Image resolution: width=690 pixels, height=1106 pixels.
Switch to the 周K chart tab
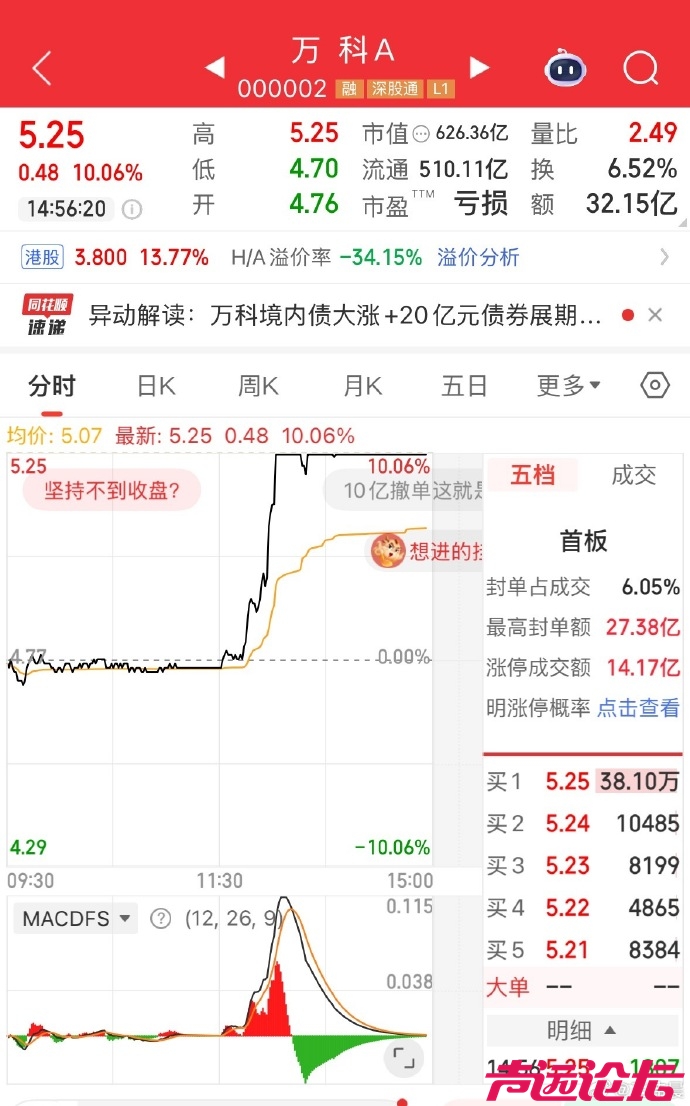point(258,386)
